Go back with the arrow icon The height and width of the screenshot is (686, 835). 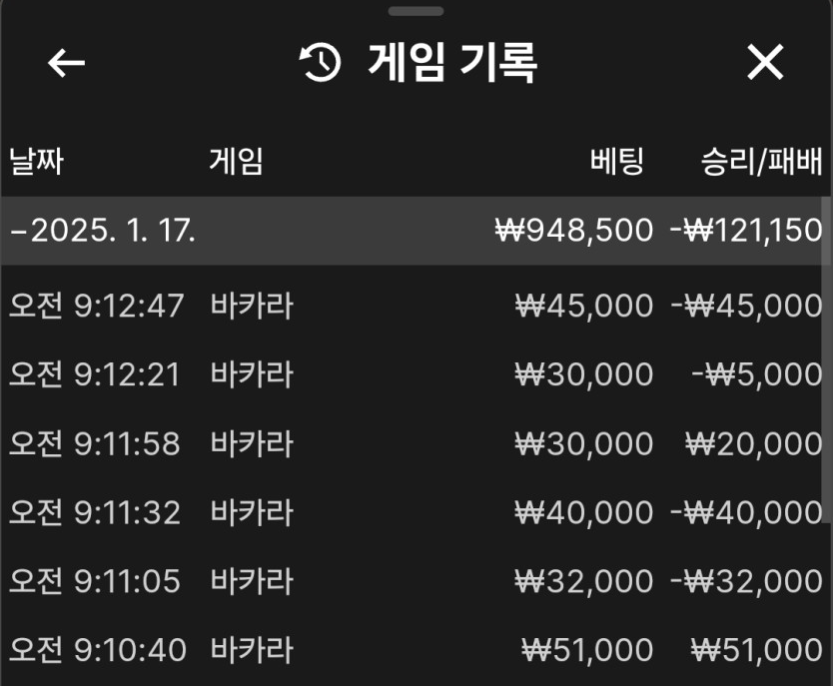click(x=66, y=63)
